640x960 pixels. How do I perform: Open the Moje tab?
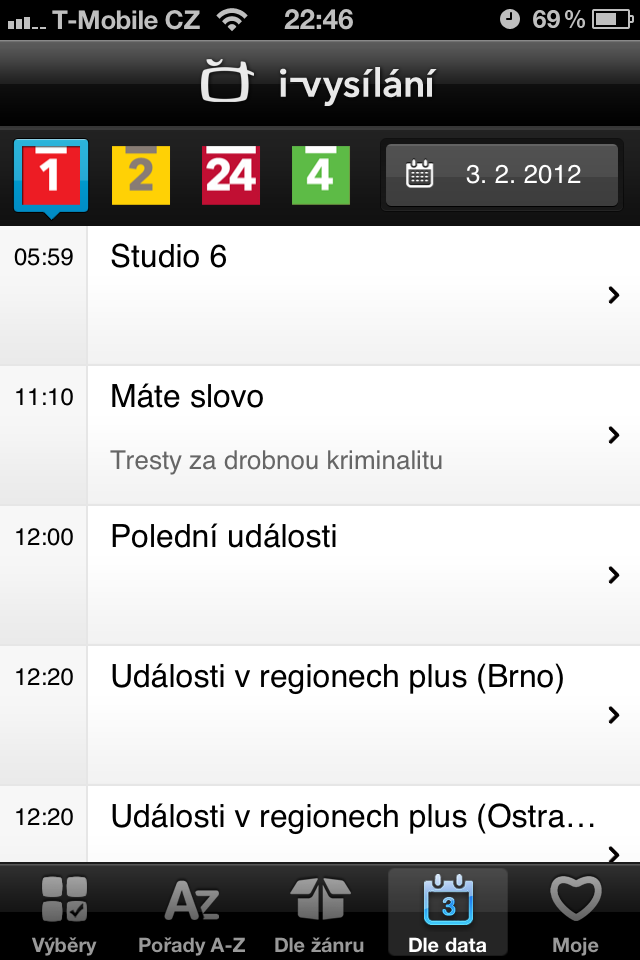[576, 913]
